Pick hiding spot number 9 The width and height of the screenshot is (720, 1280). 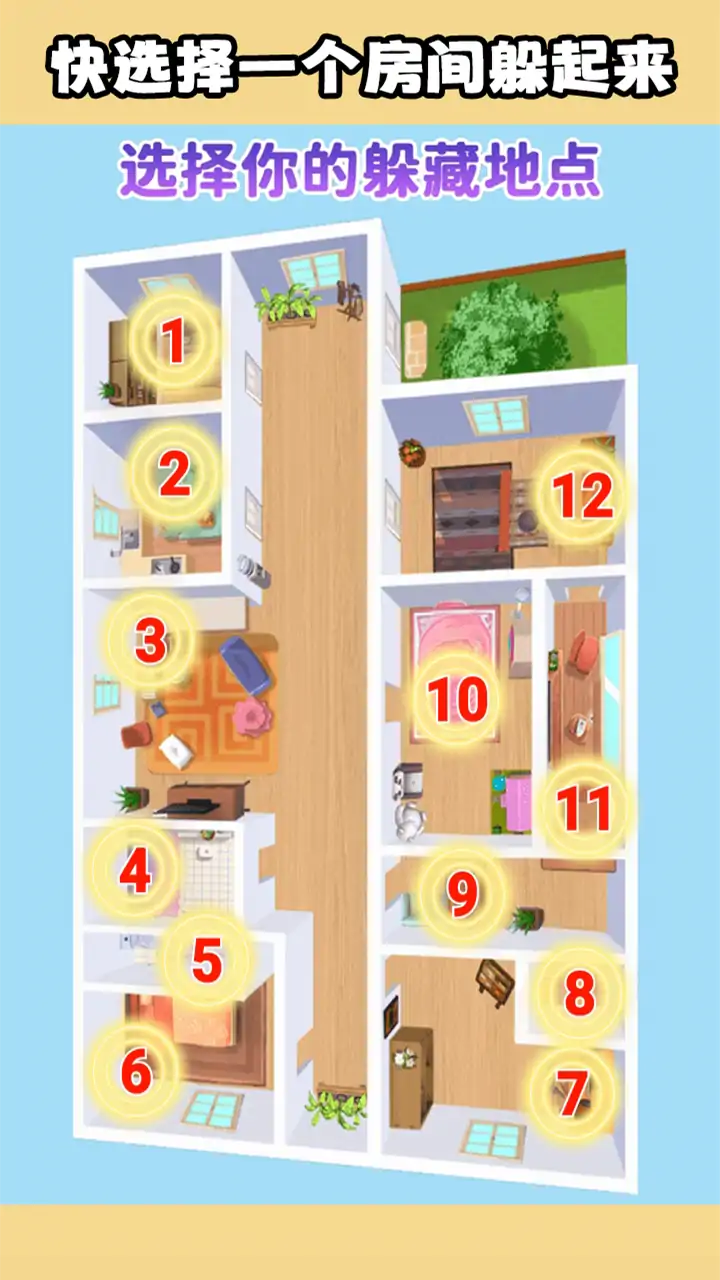[462, 895]
